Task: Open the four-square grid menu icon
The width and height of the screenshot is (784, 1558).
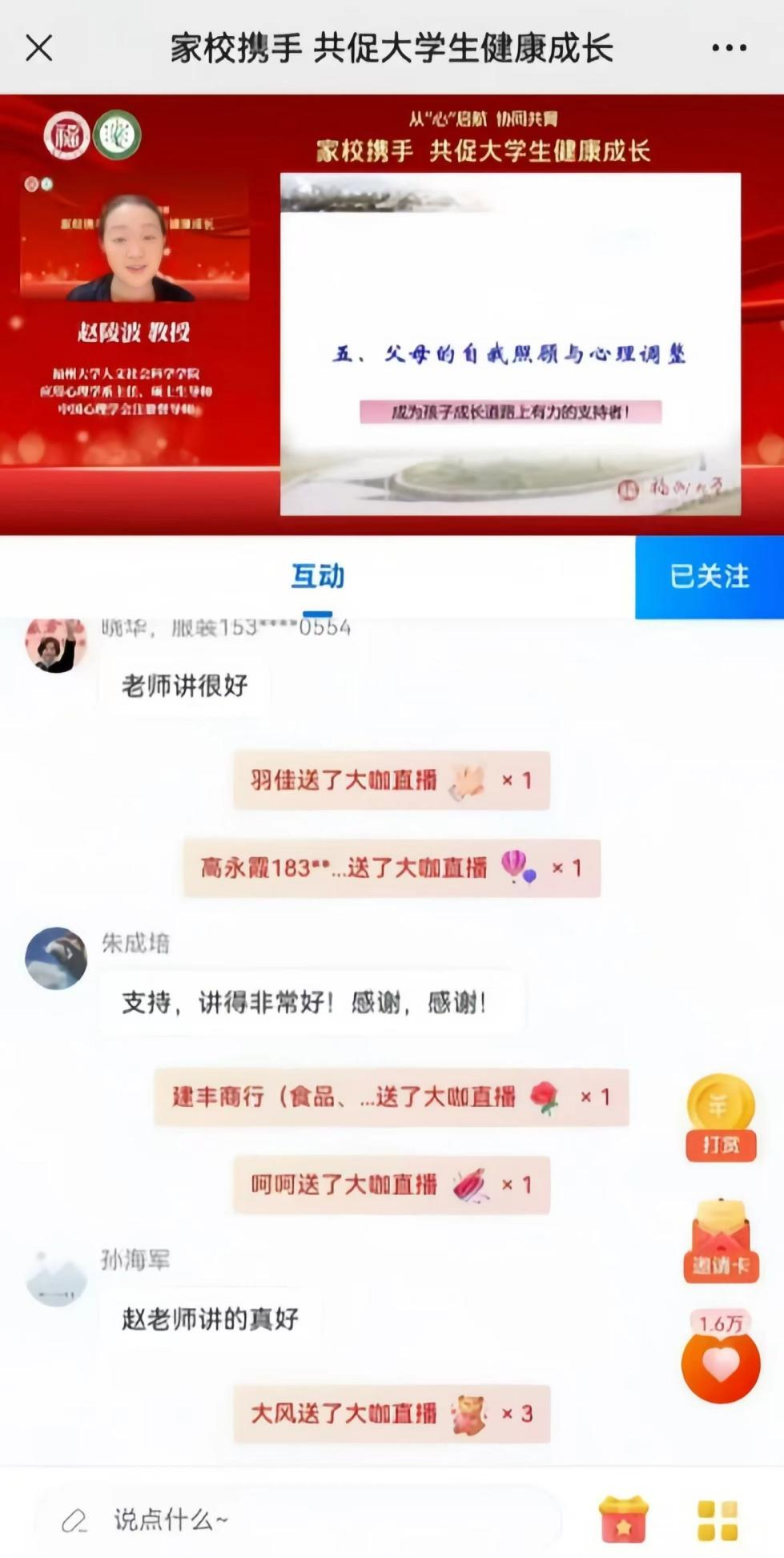Action: [x=718, y=1520]
